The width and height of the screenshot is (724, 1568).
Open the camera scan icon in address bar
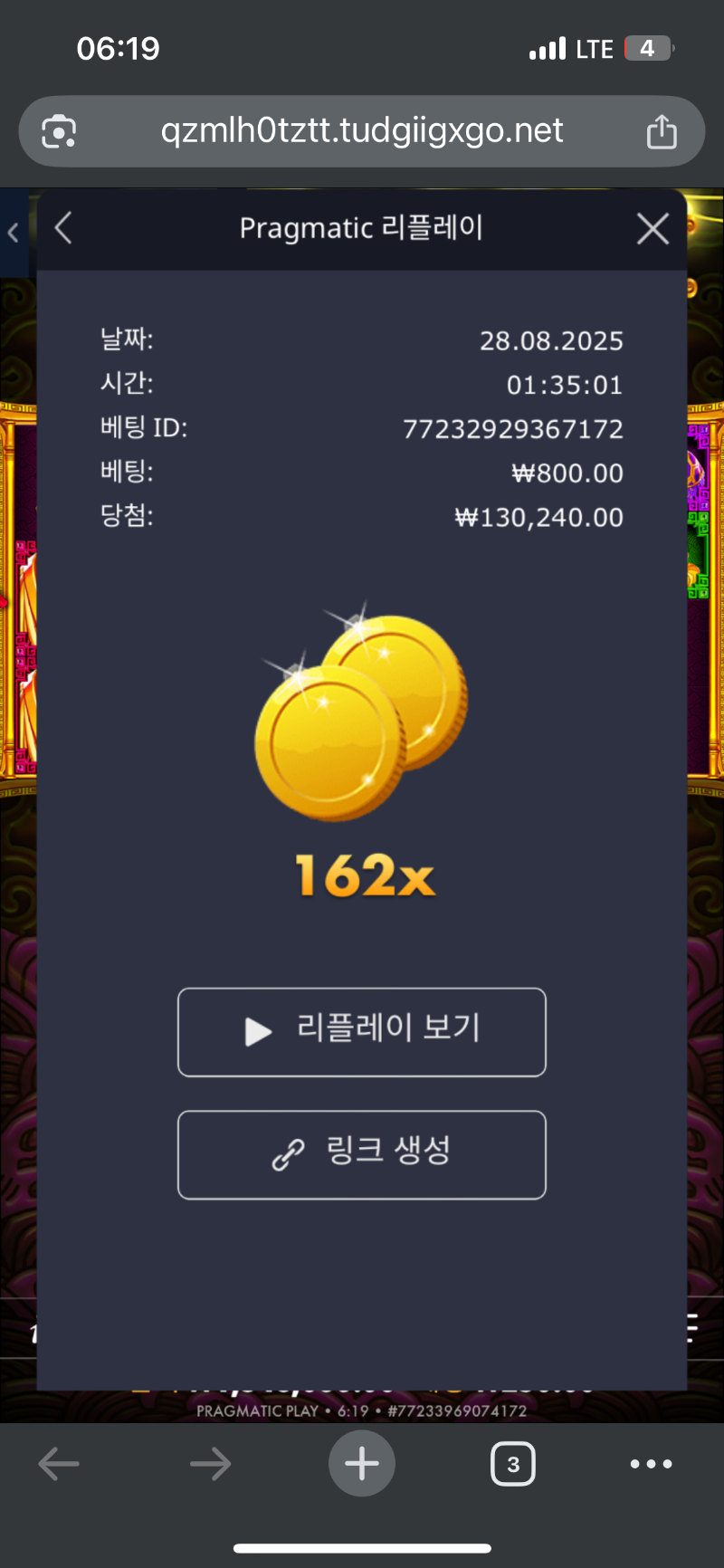(x=59, y=132)
